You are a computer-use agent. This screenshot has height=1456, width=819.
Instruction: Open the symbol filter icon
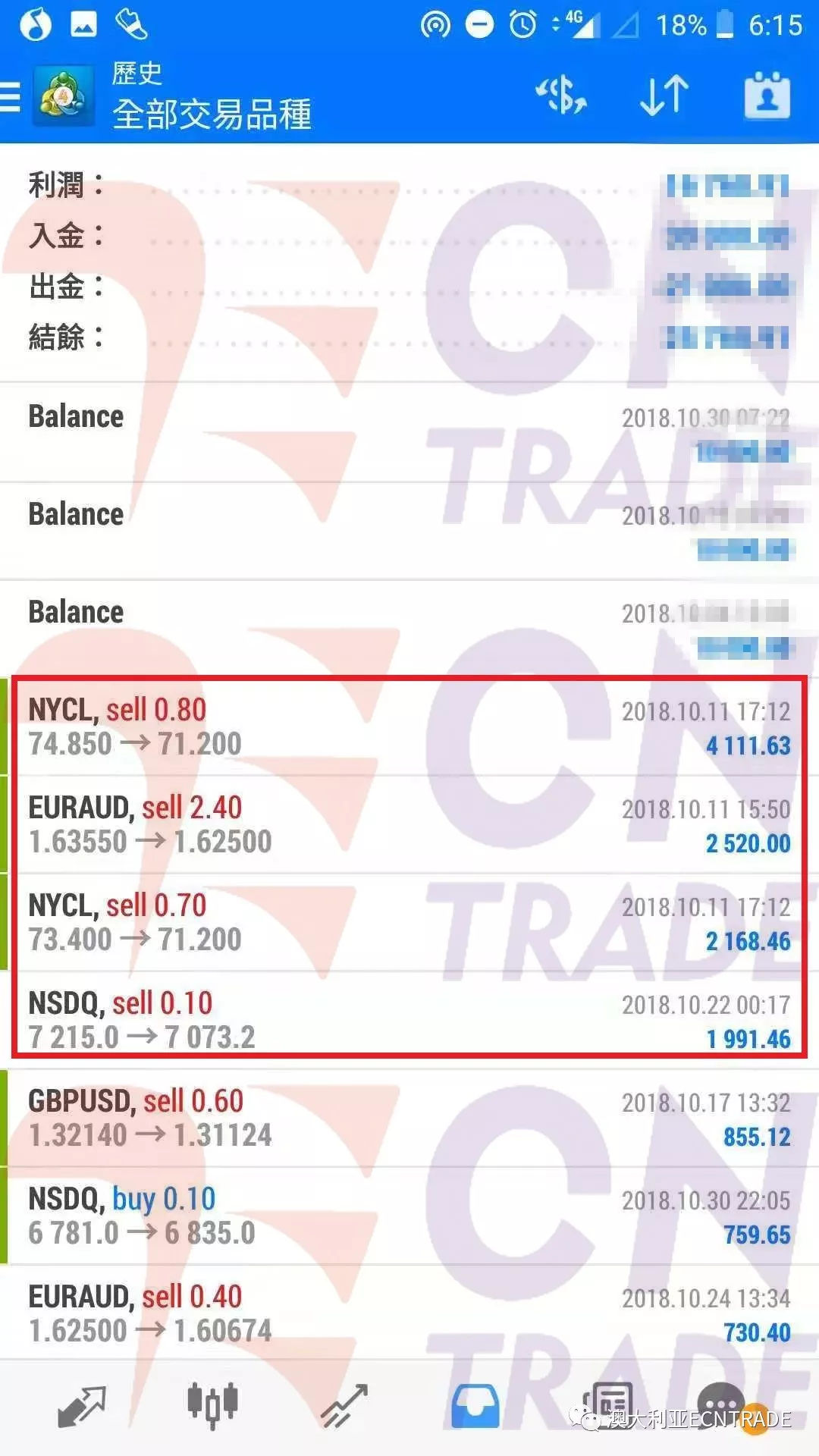pos(561,96)
